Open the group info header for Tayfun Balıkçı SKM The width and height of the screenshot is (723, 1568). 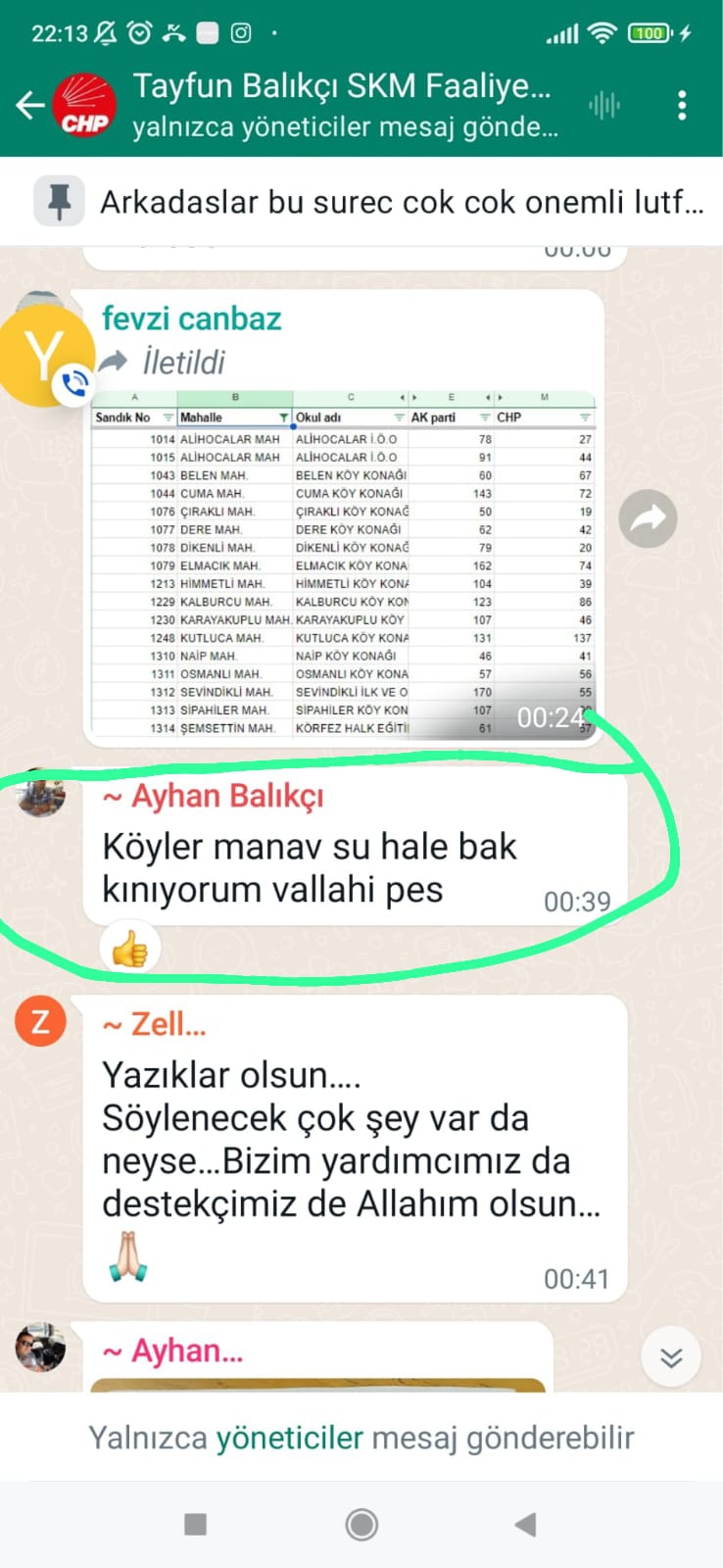tap(343, 105)
